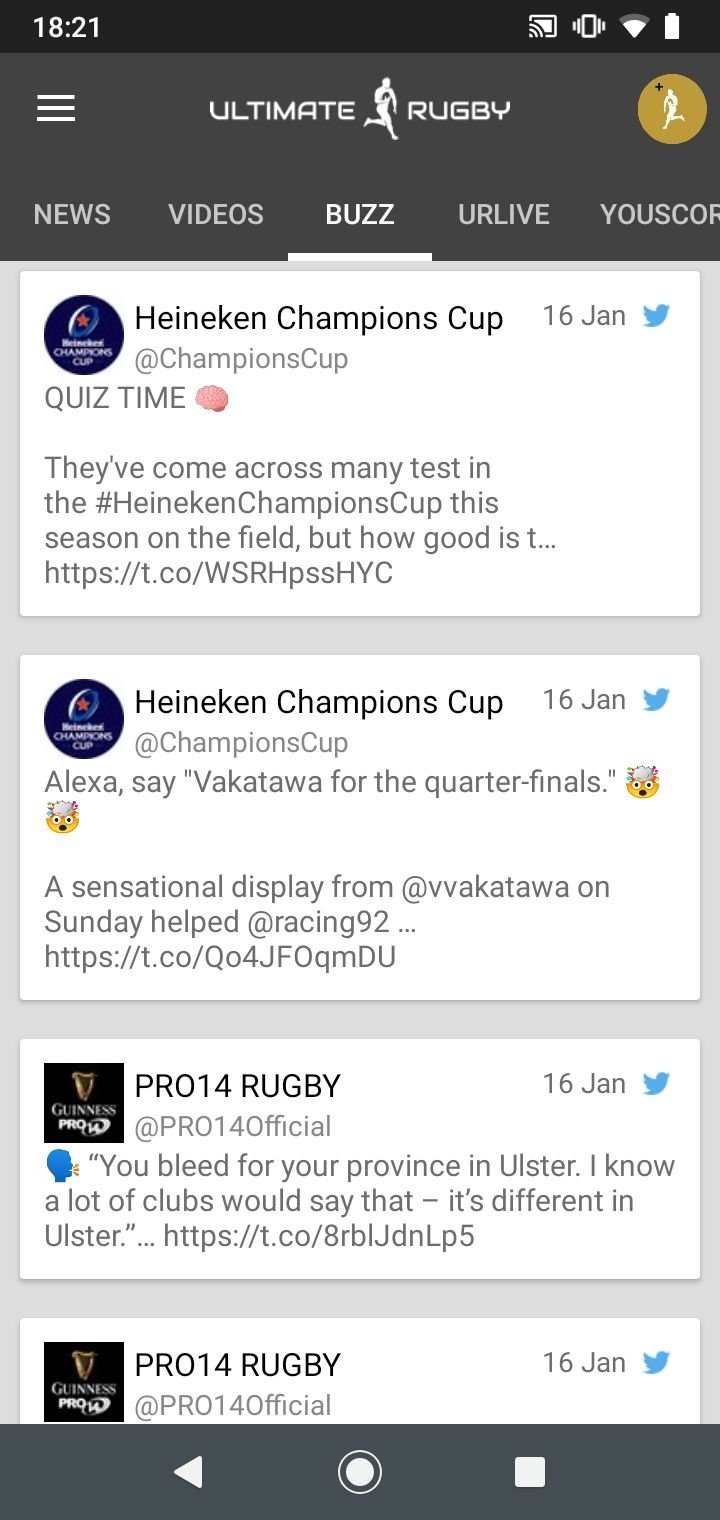
Task: Open the gold player profile icon
Action: point(672,109)
